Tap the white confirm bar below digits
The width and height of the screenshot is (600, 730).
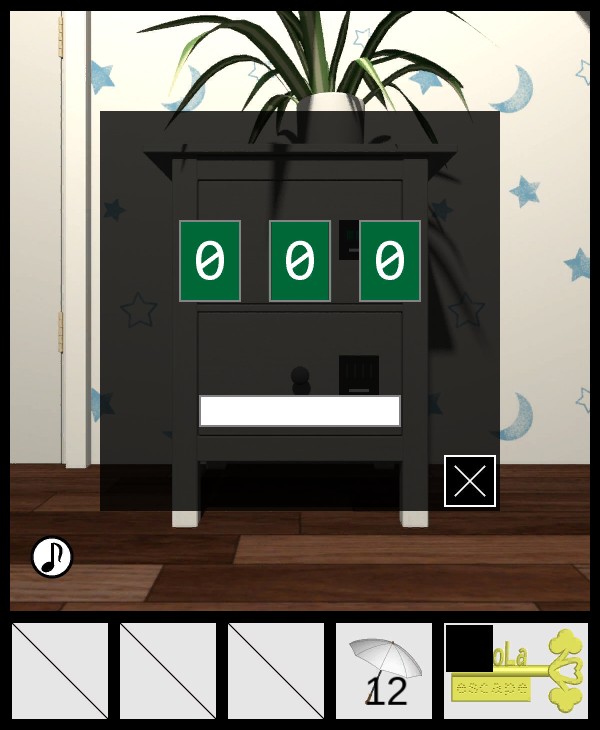click(x=300, y=411)
